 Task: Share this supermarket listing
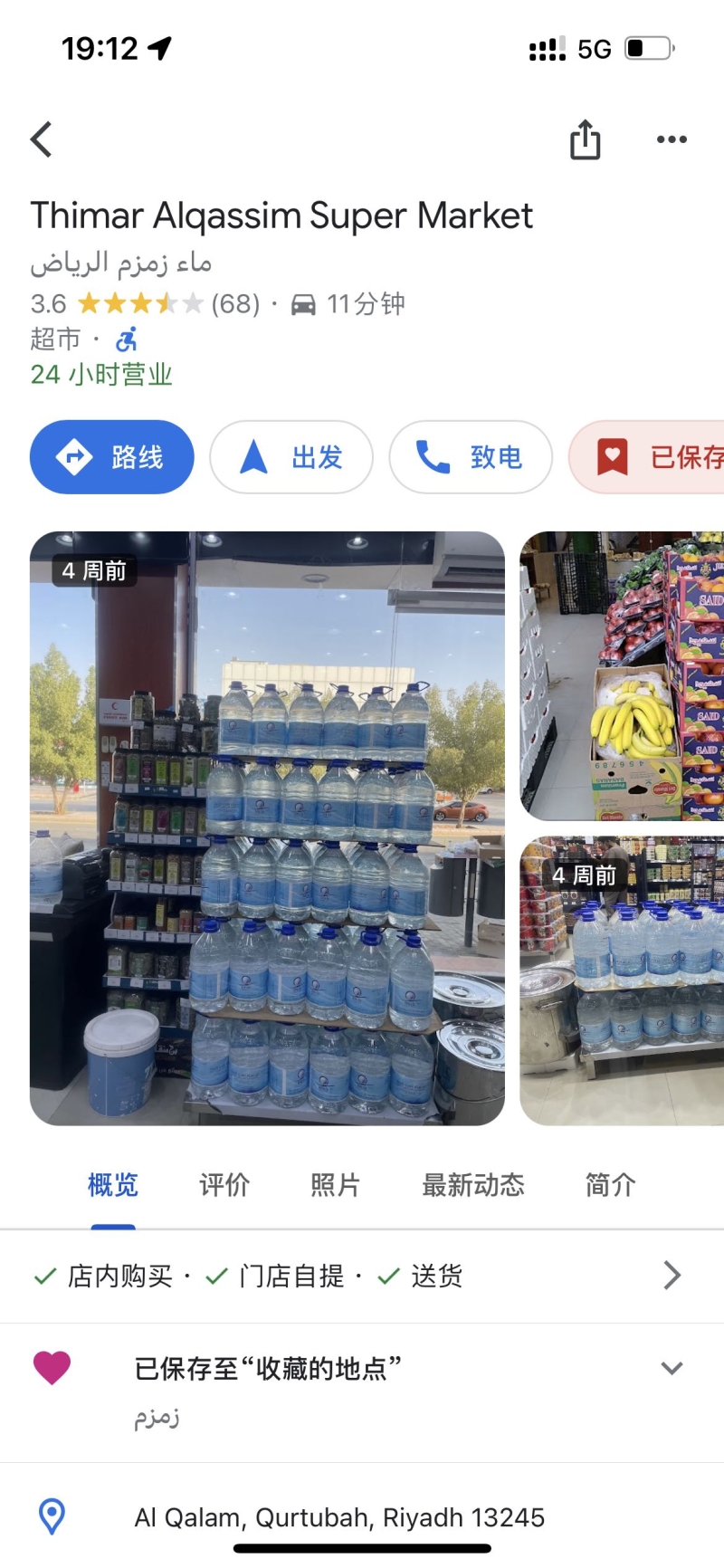585,139
